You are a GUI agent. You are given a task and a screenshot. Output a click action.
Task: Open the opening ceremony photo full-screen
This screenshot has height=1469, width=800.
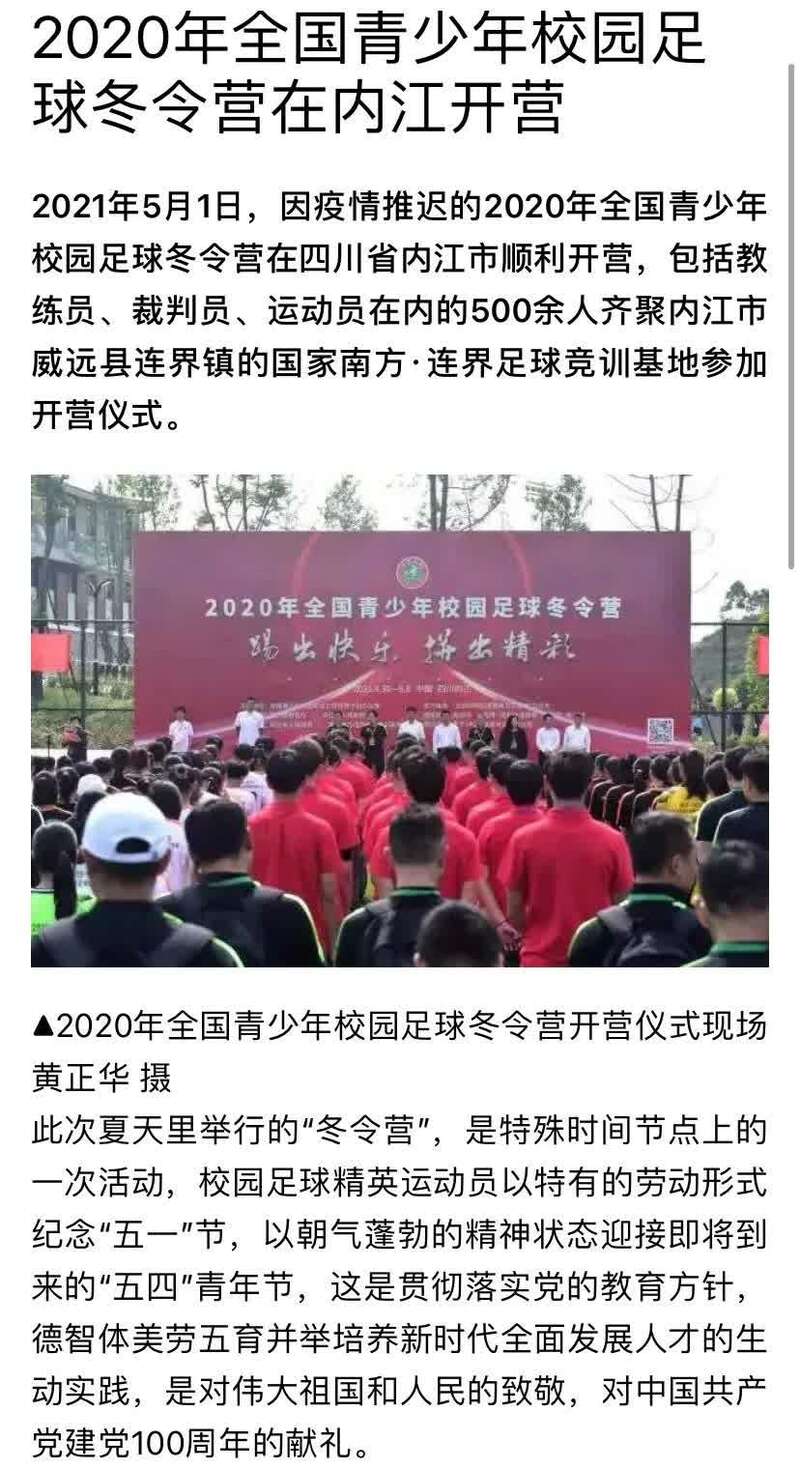400,720
